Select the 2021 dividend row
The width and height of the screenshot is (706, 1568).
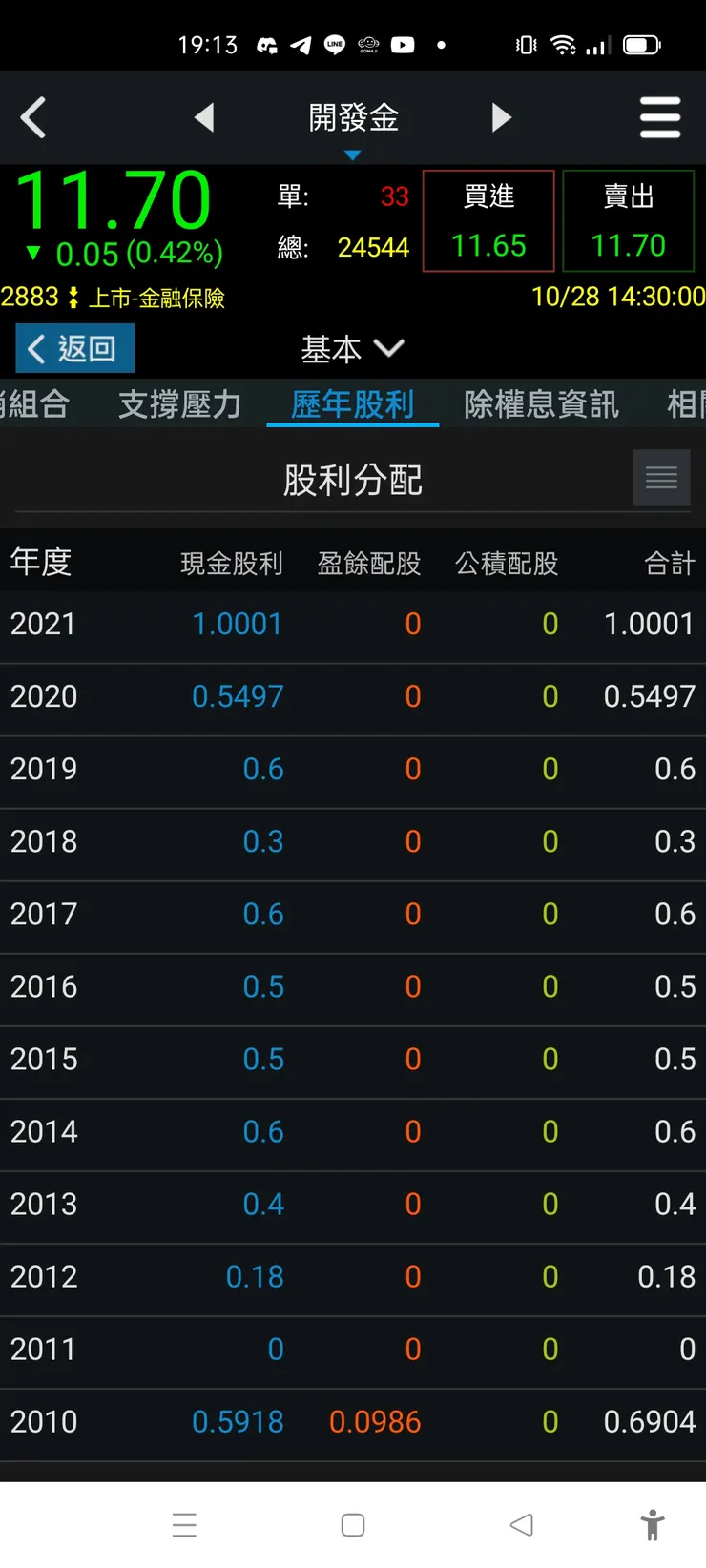pyautogui.click(x=353, y=624)
